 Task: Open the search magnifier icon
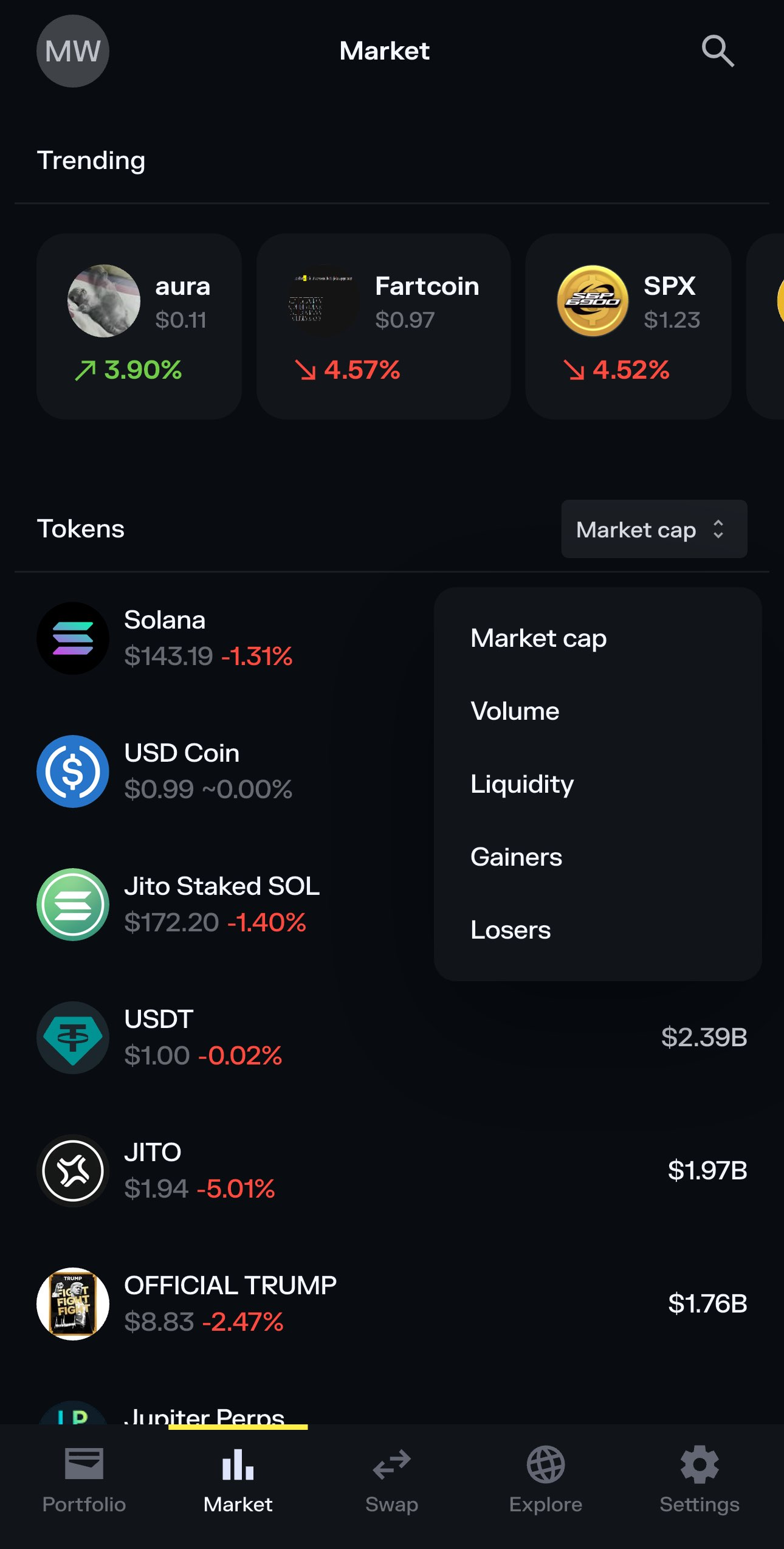pos(718,51)
